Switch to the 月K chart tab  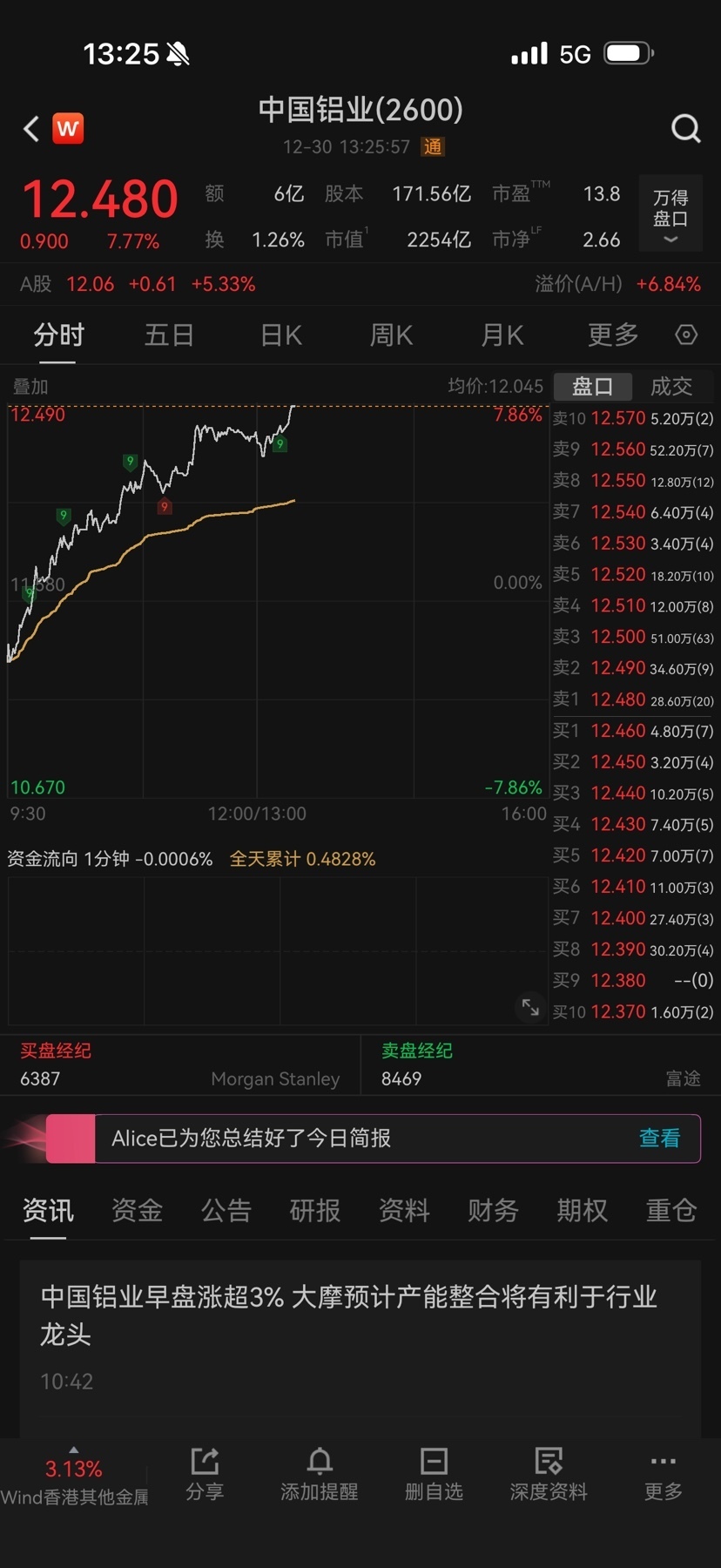502,335
